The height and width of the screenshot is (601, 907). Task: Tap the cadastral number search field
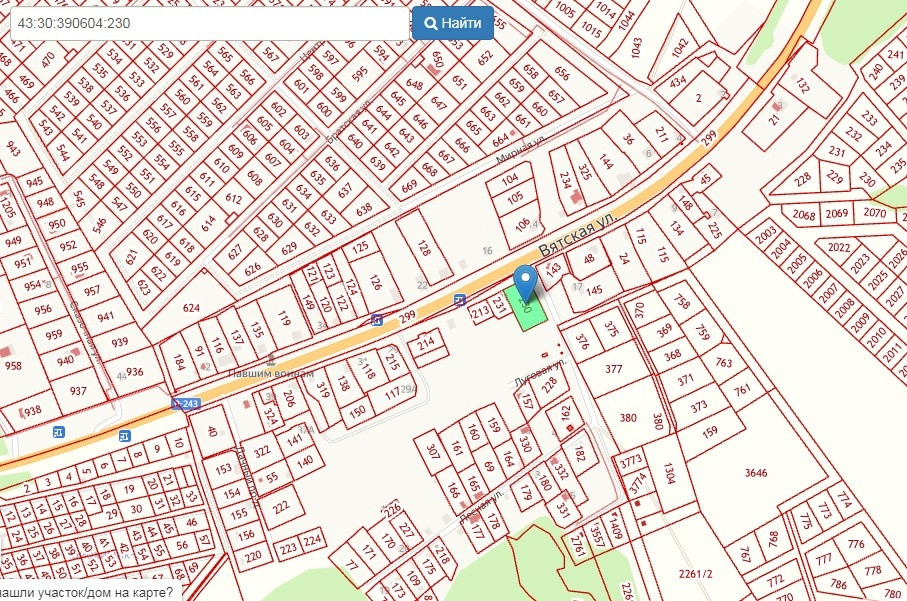click(209, 23)
